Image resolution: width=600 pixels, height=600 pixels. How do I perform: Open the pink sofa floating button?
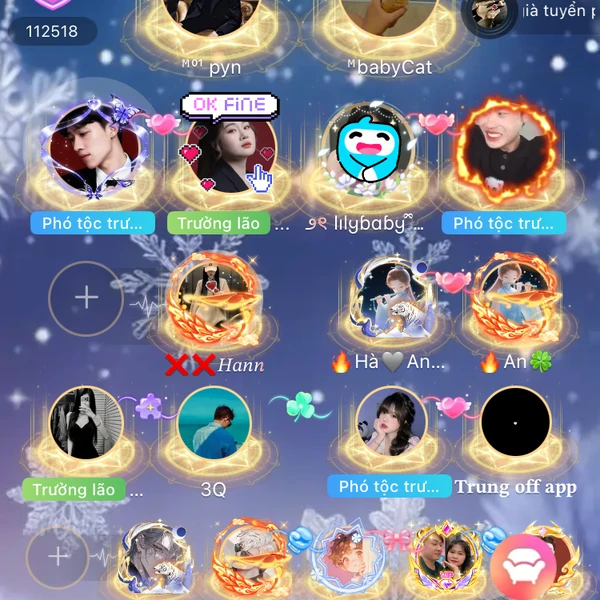[523, 568]
